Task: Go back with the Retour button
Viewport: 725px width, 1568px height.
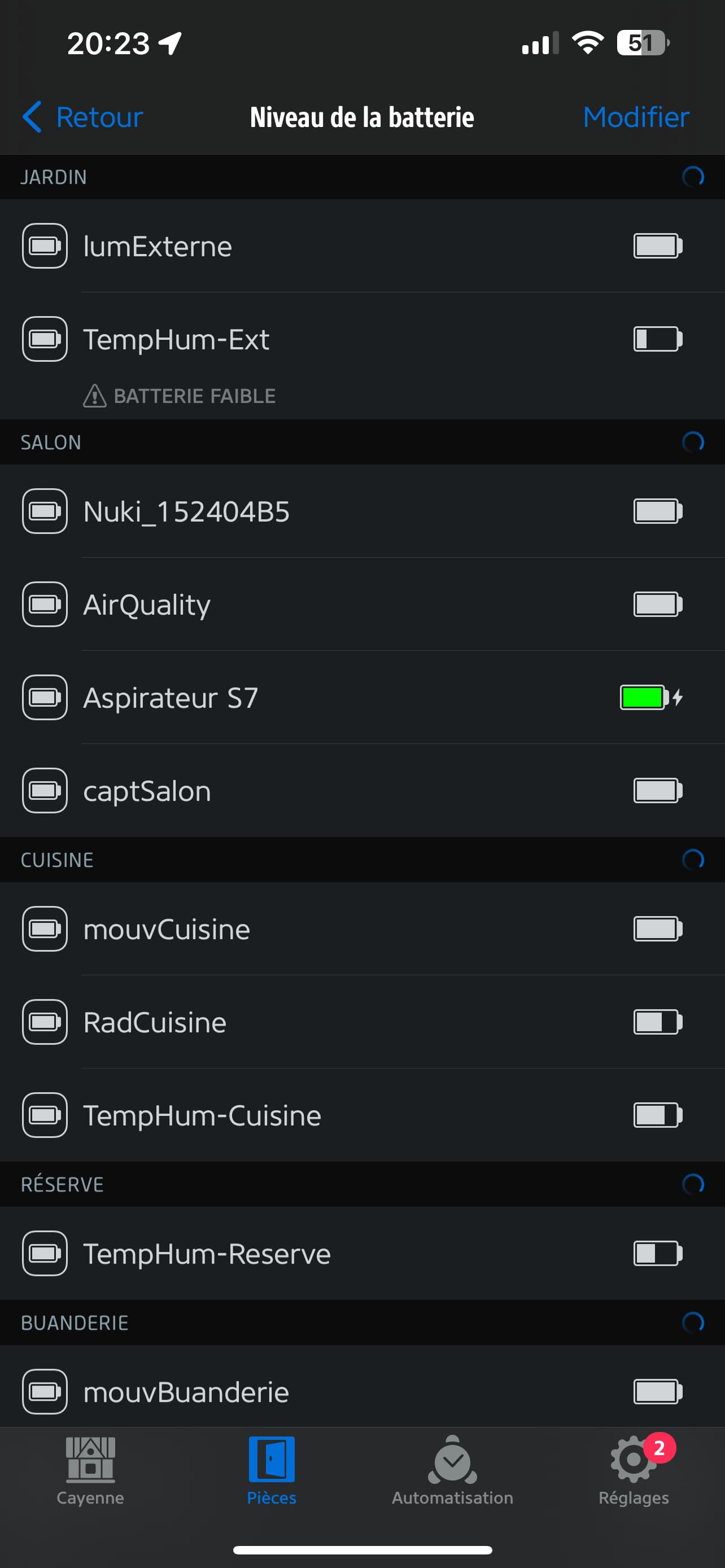Action: point(82,117)
